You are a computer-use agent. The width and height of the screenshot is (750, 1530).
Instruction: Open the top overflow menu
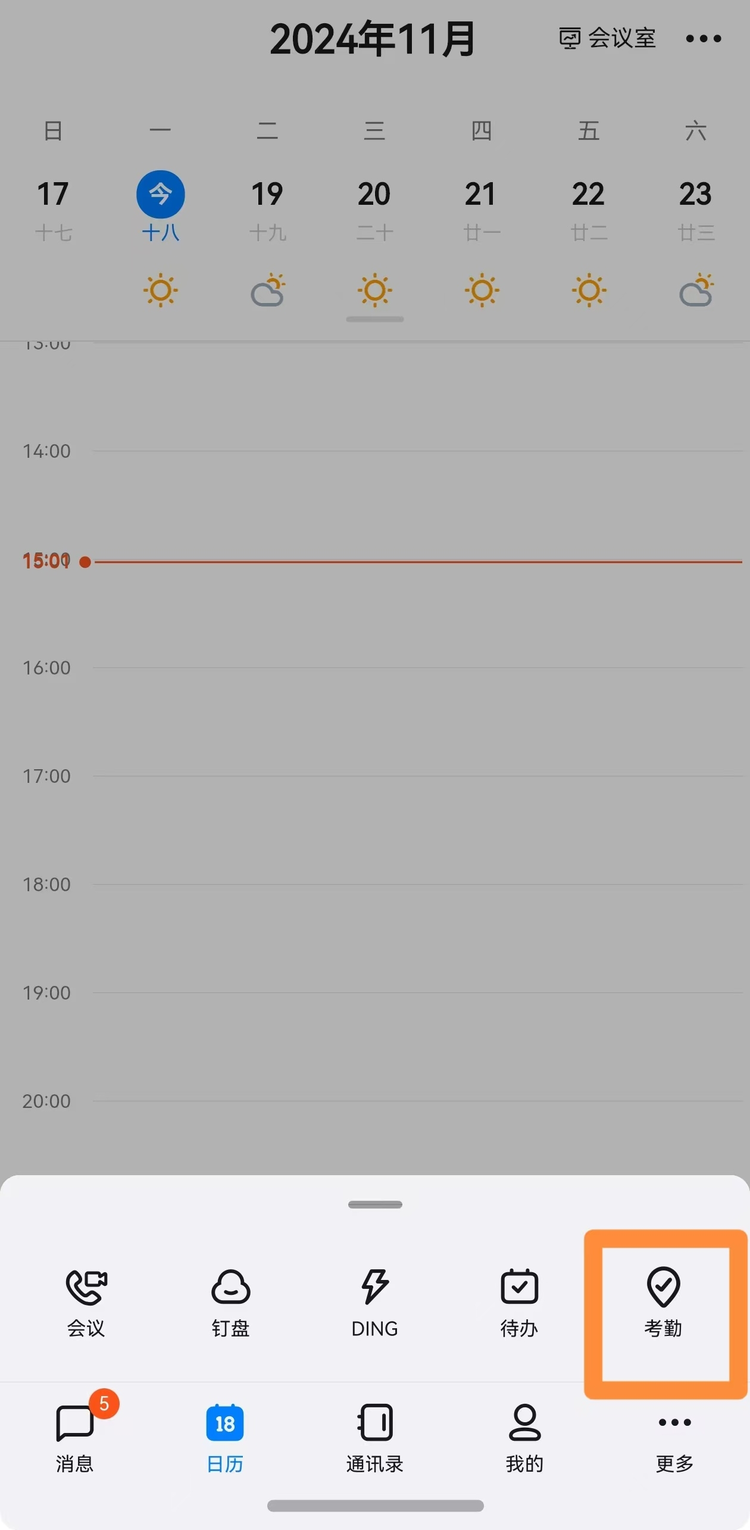pos(703,39)
